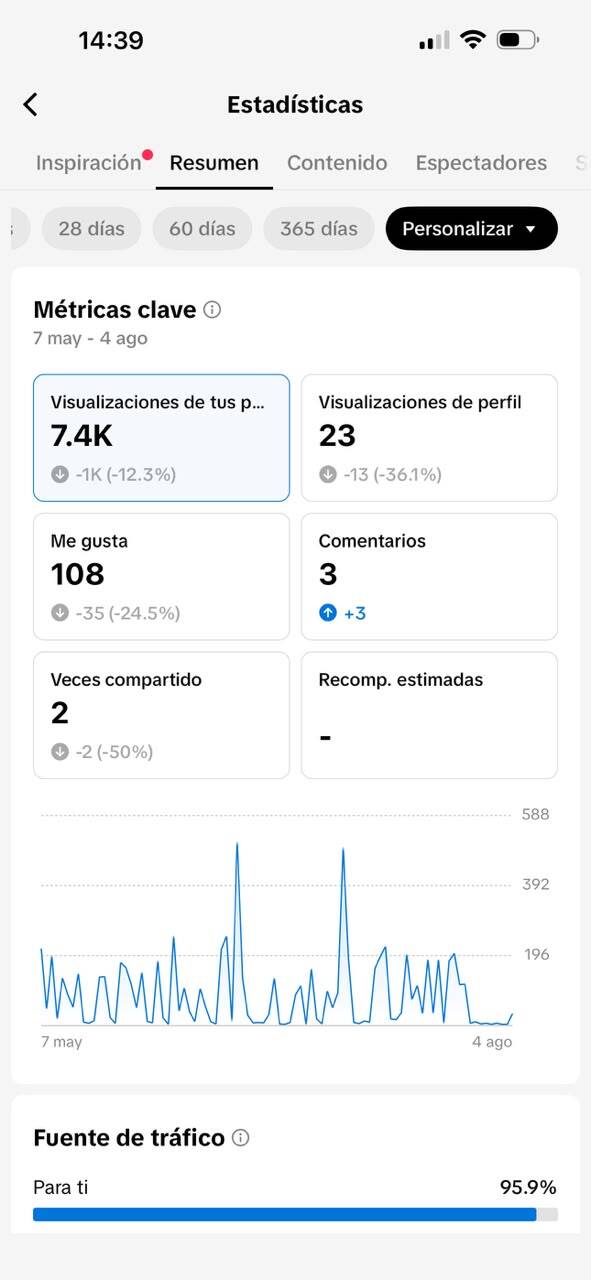Open the Espectadores tab

(481, 163)
